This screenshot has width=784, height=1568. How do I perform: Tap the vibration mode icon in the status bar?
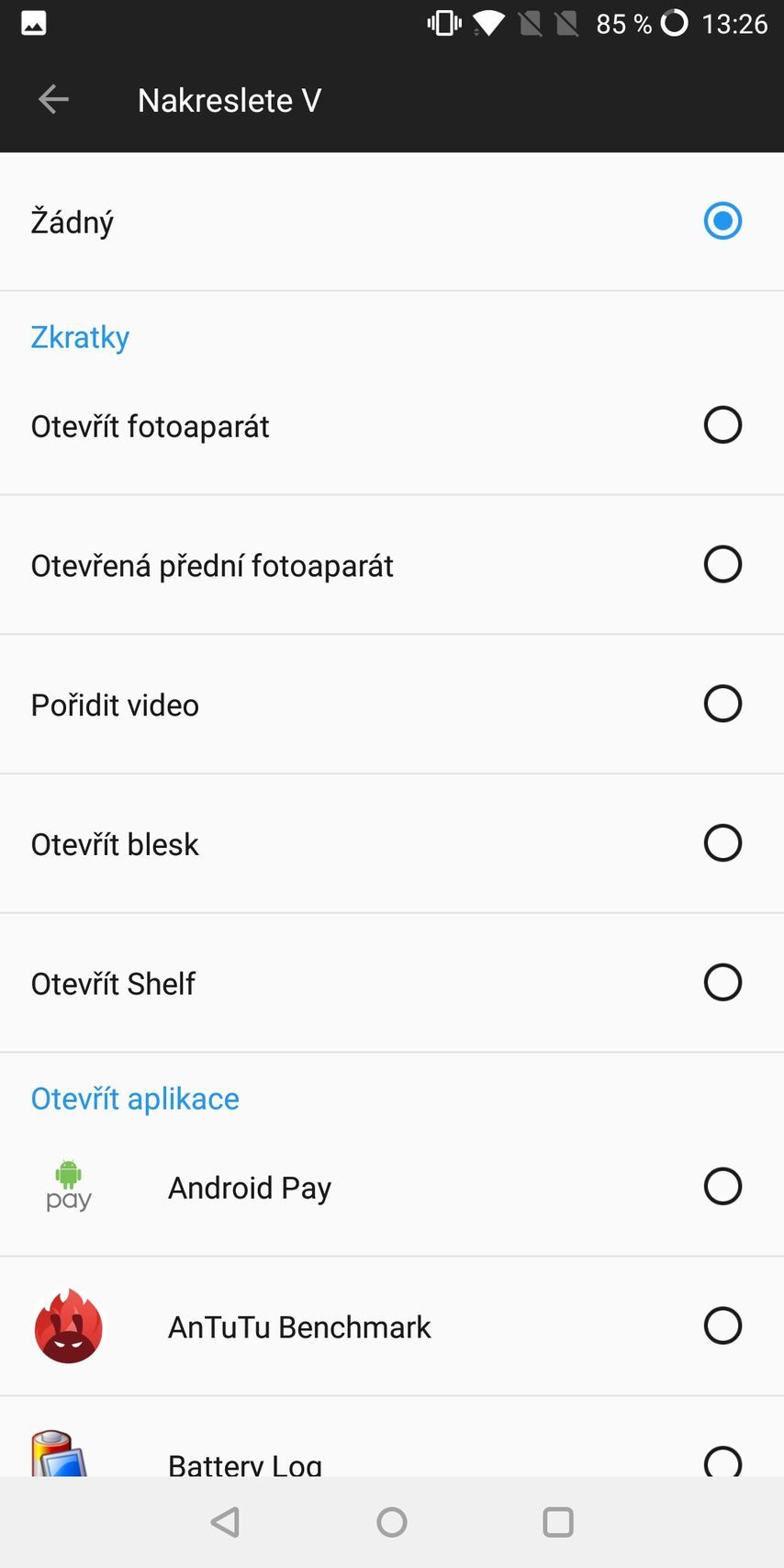pos(443,23)
